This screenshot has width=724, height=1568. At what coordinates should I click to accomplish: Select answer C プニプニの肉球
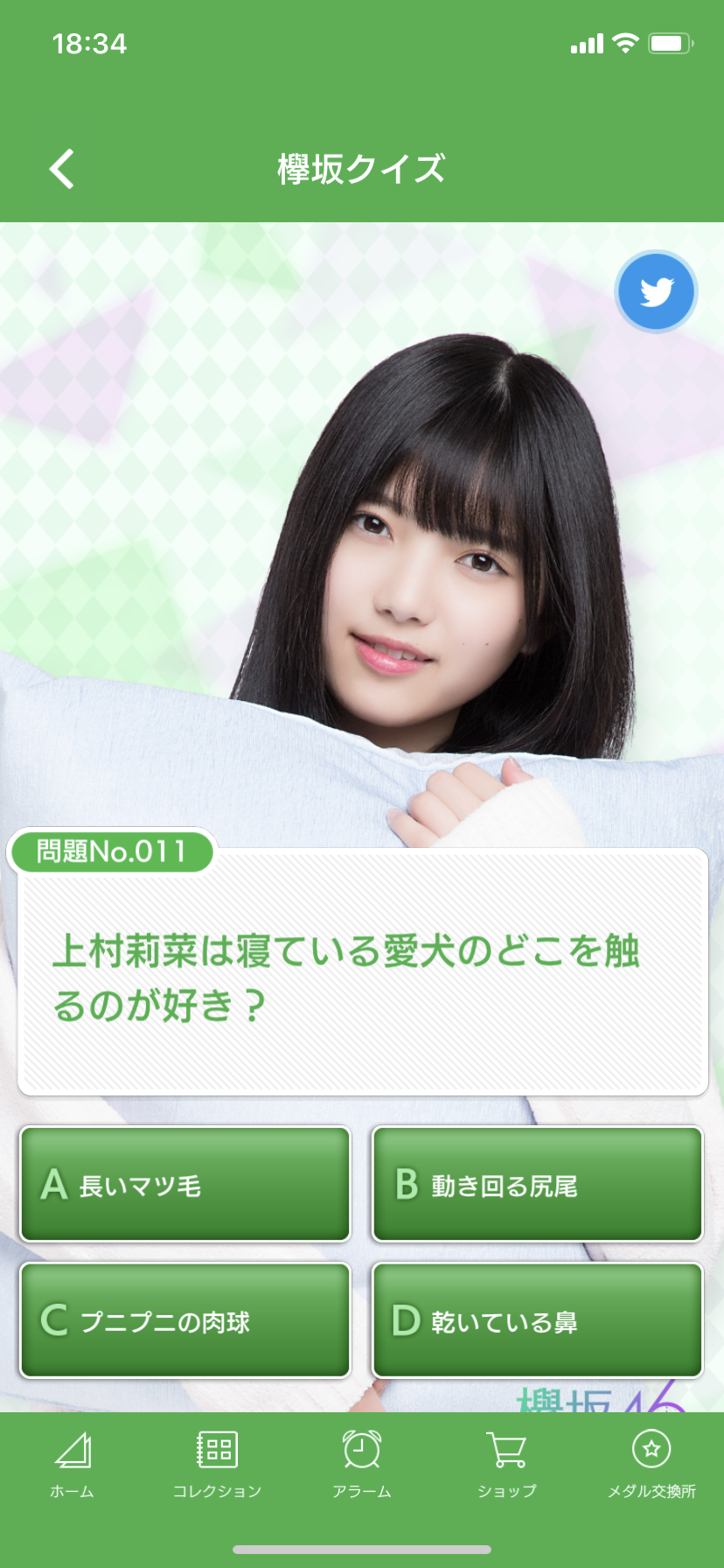[x=185, y=1319]
